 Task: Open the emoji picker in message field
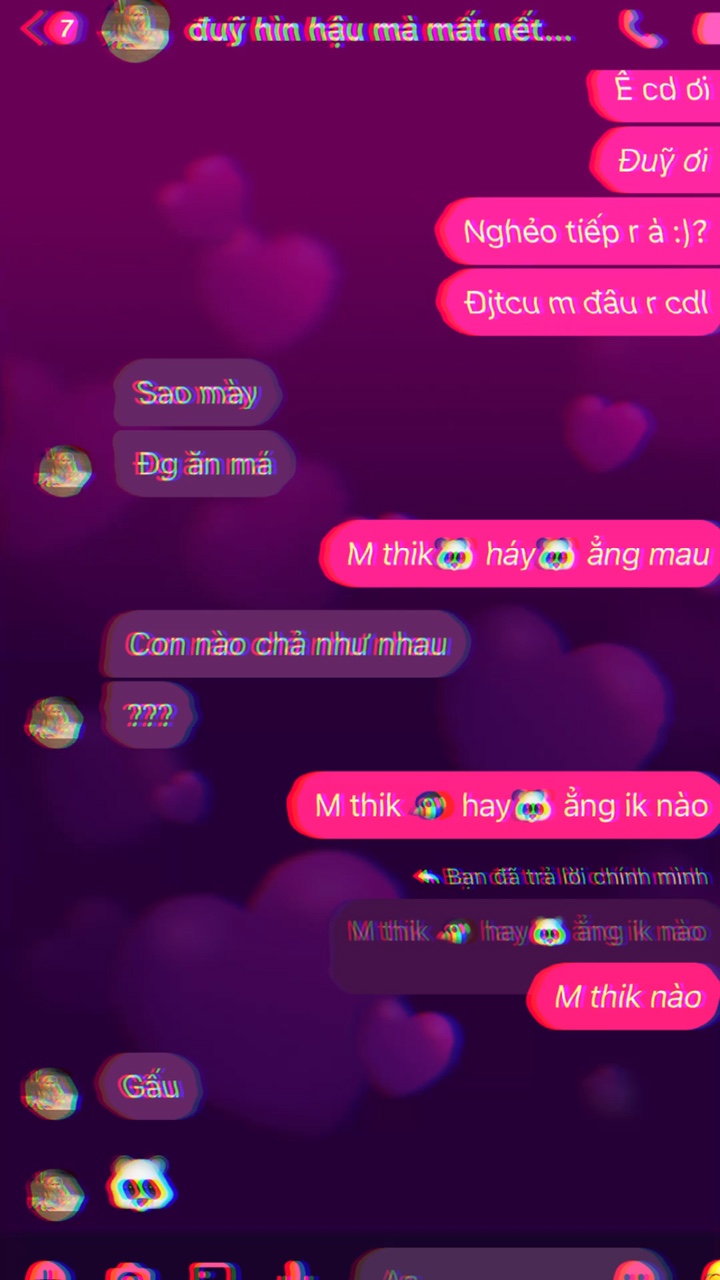(x=632, y=1270)
